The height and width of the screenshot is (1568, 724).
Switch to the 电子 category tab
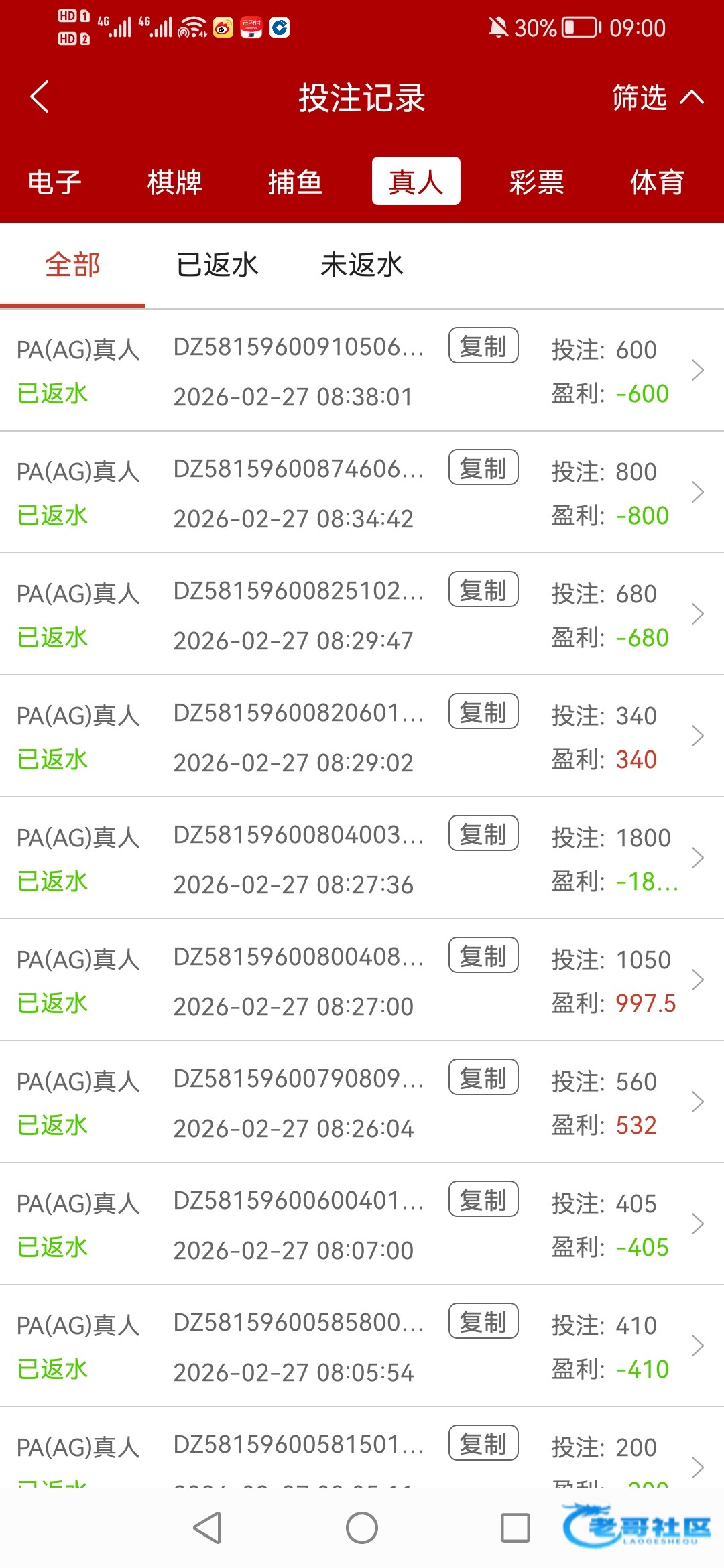pos(55,182)
